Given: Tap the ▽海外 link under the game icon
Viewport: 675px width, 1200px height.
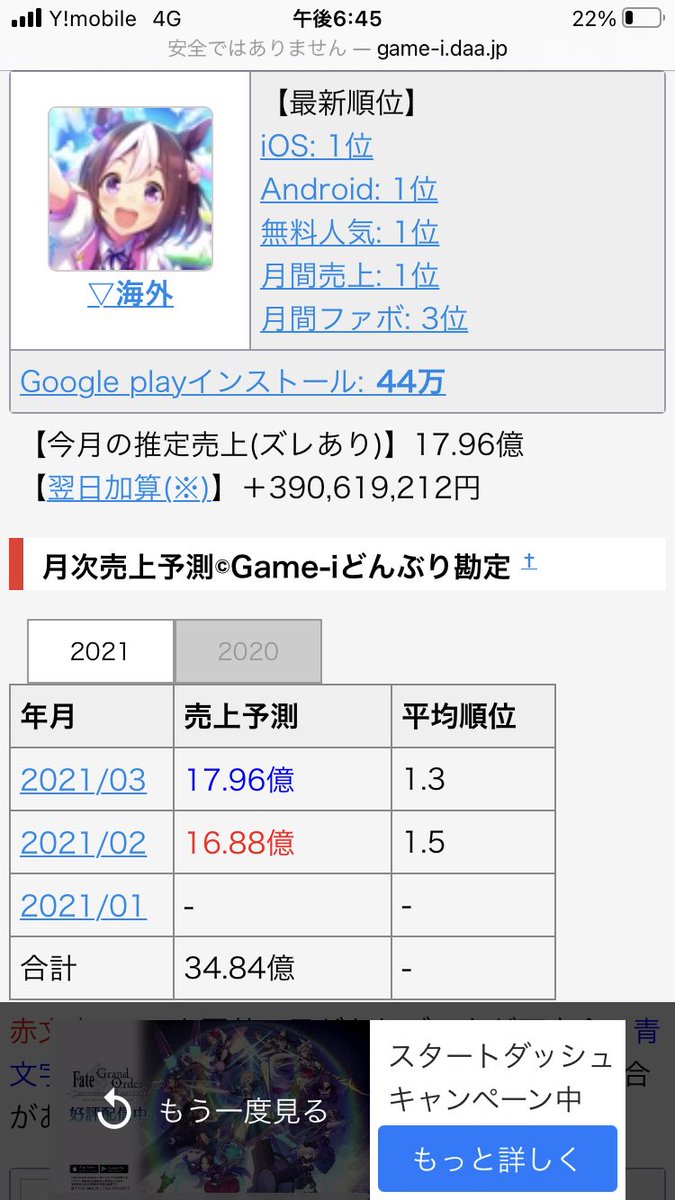Looking at the screenshot, I should (130, 294).
